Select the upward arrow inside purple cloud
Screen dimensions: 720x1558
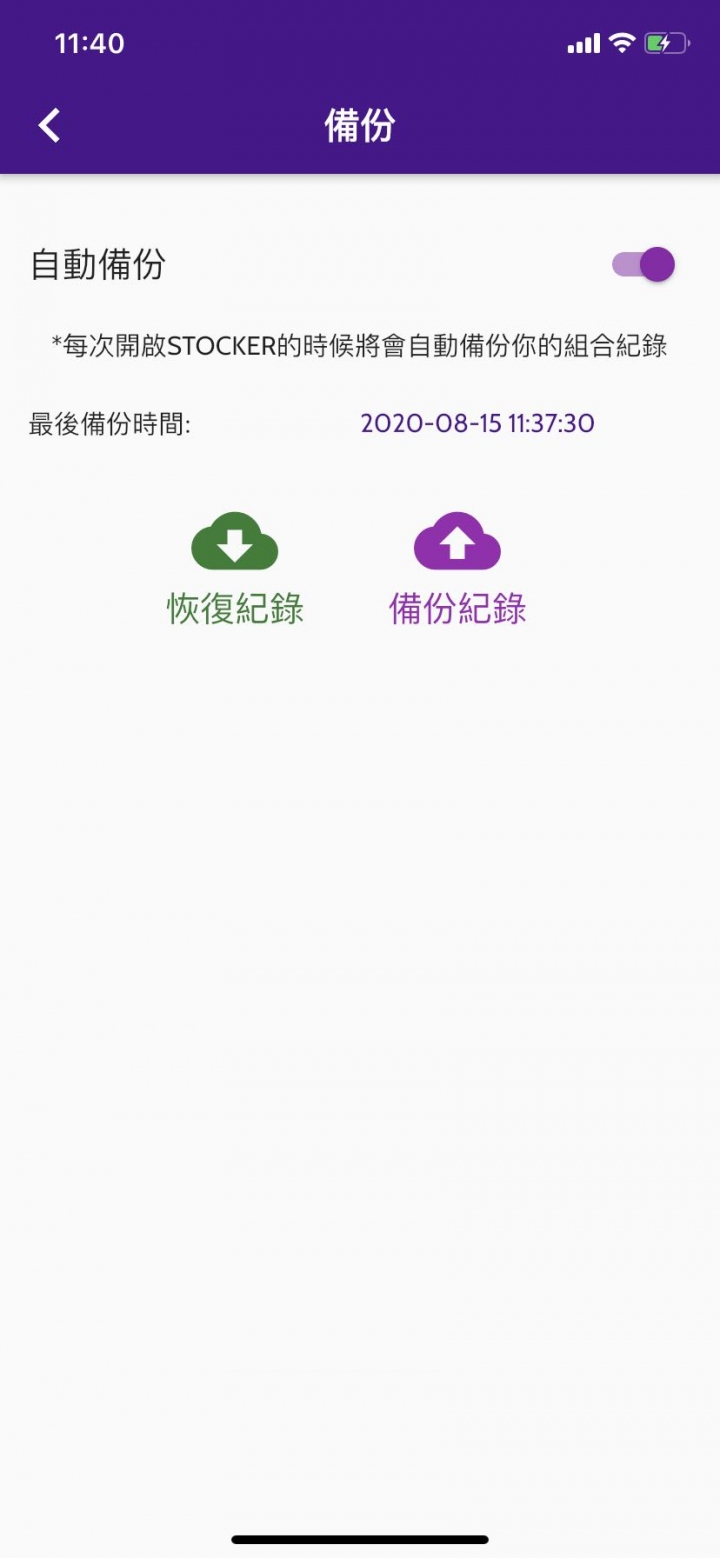[457, 540]
